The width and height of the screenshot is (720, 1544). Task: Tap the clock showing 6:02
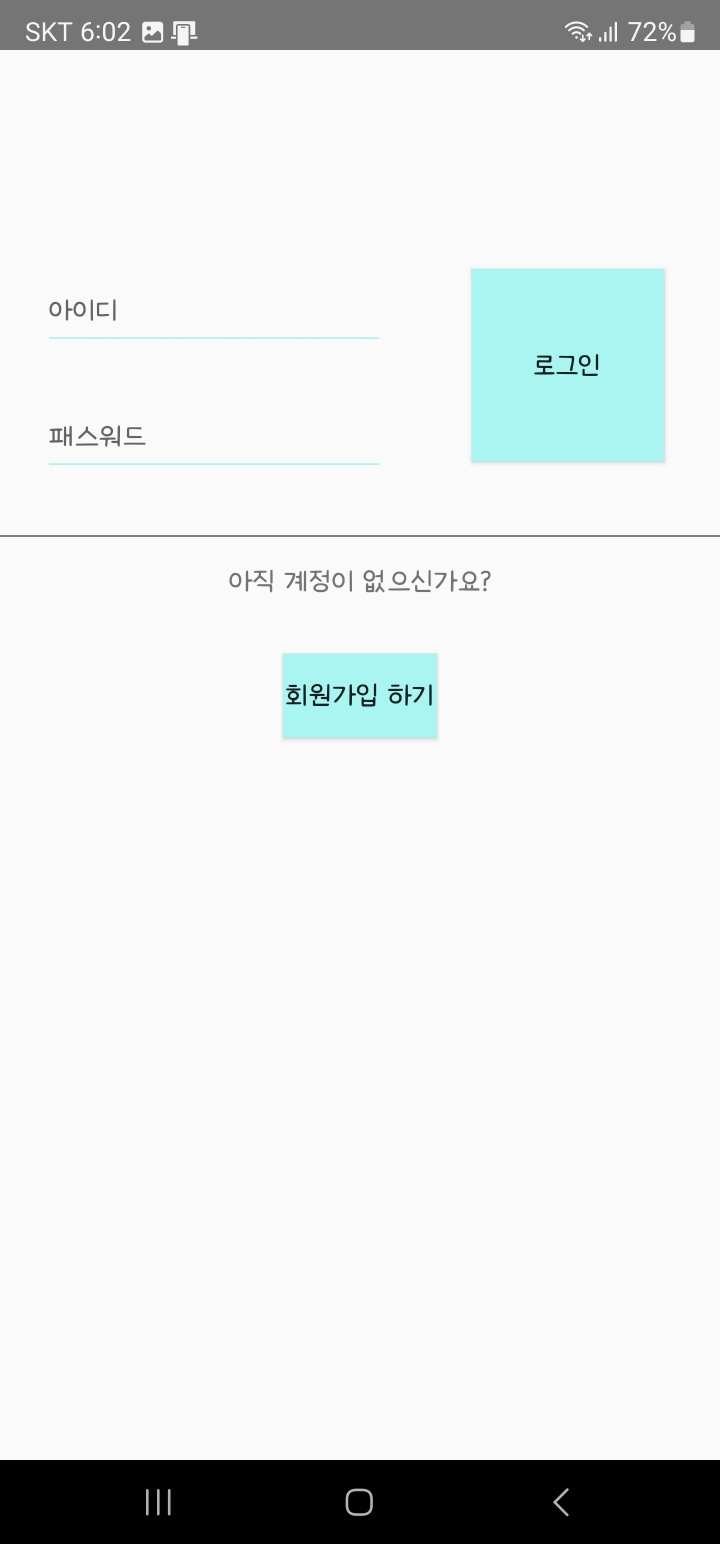[x=103, y=31]
